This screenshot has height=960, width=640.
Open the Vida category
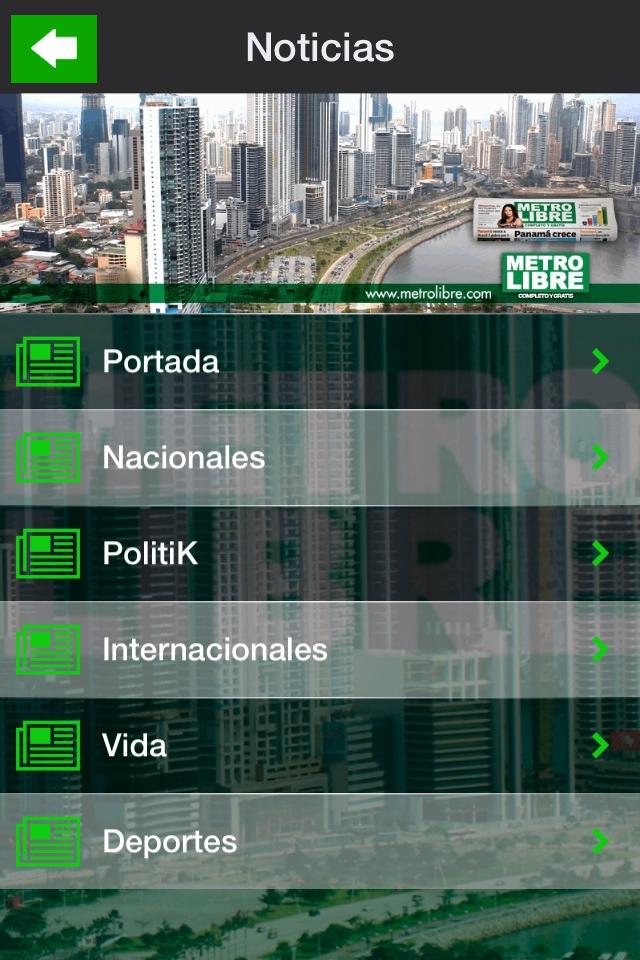tap(320, 745)
